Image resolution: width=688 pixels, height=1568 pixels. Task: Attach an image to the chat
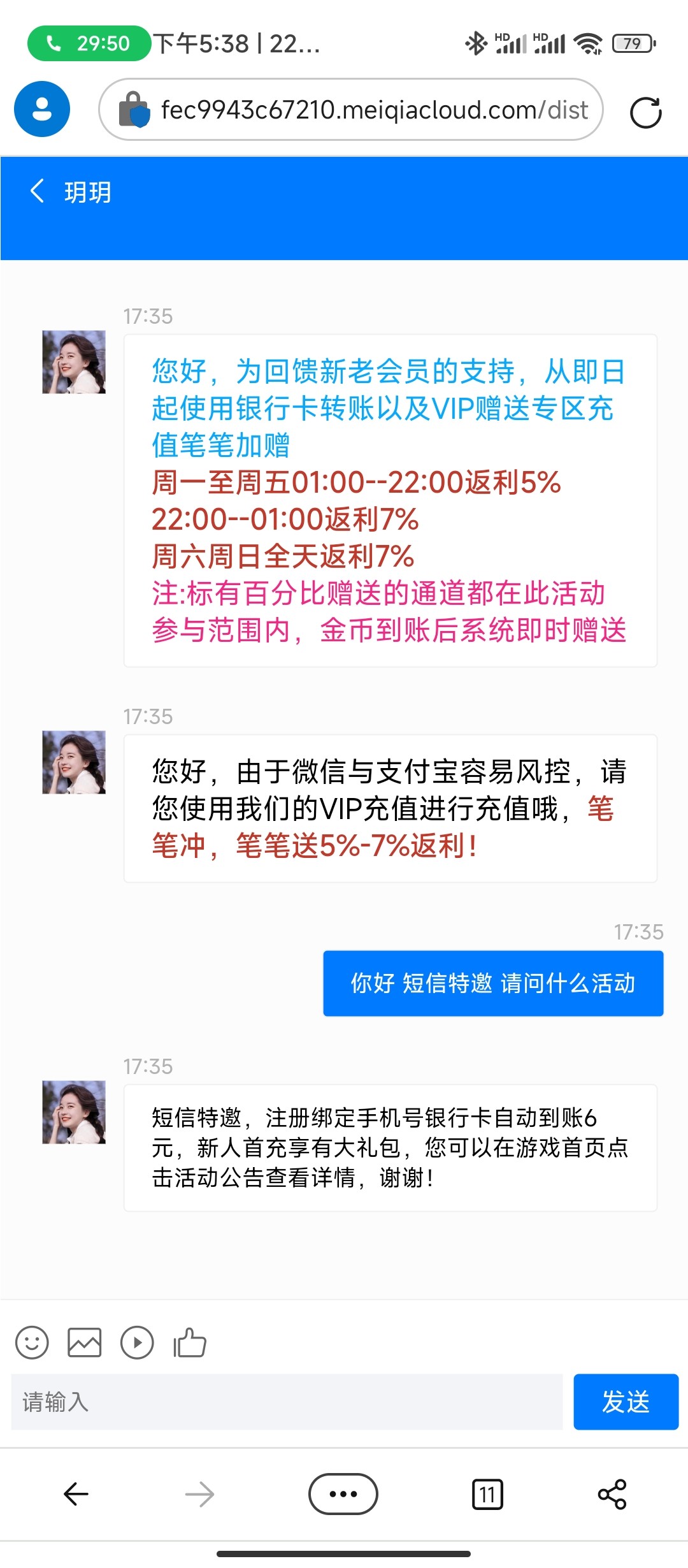85,1343
